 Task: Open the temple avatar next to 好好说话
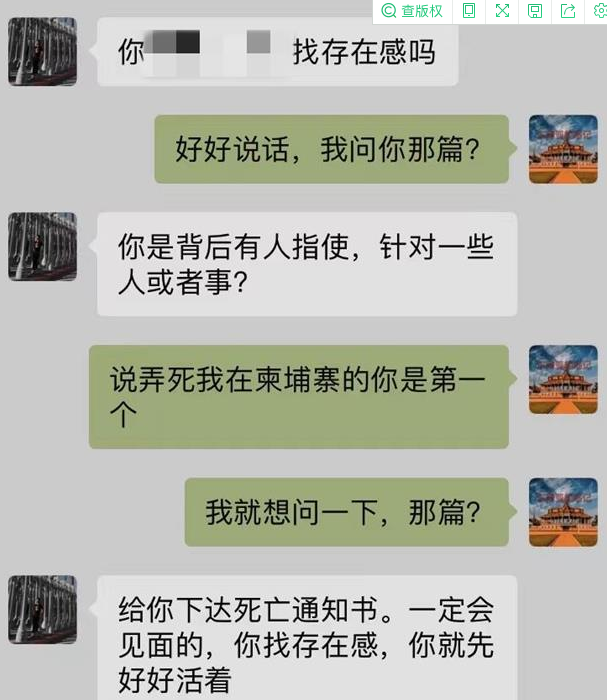pyautogui.click(x=563, y=149)
